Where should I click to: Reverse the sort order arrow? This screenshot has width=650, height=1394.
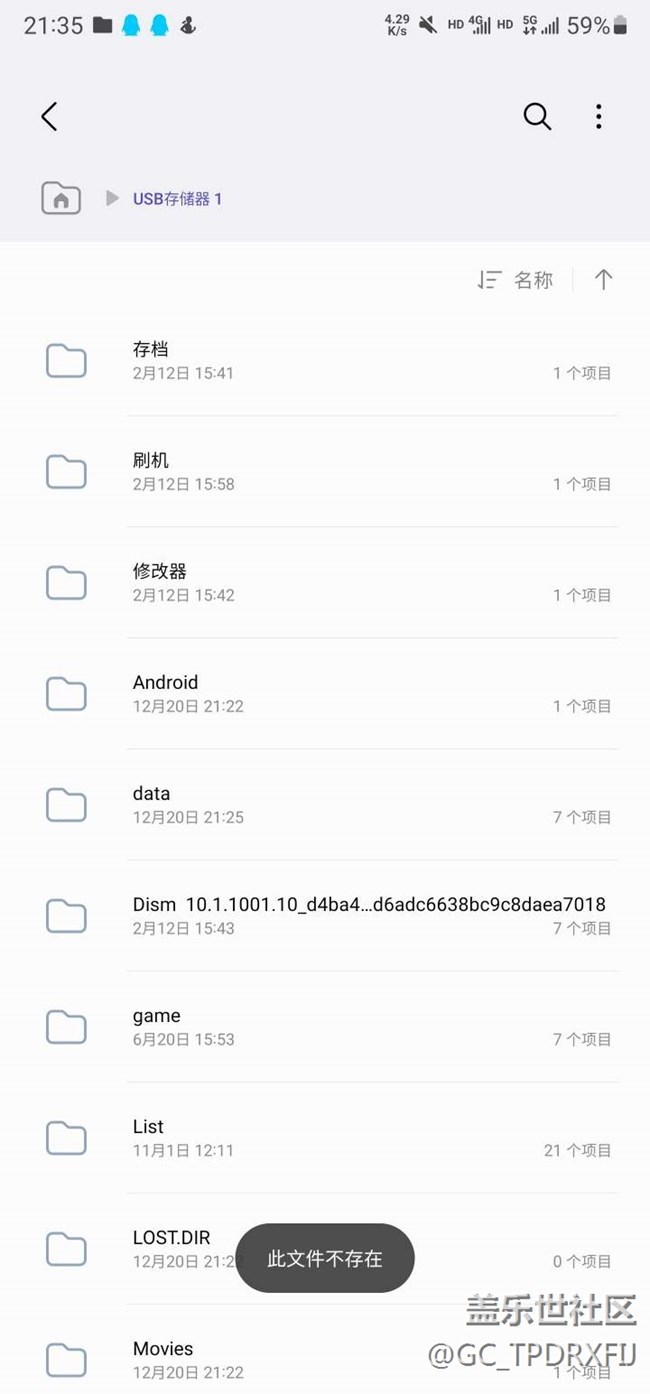603,280
